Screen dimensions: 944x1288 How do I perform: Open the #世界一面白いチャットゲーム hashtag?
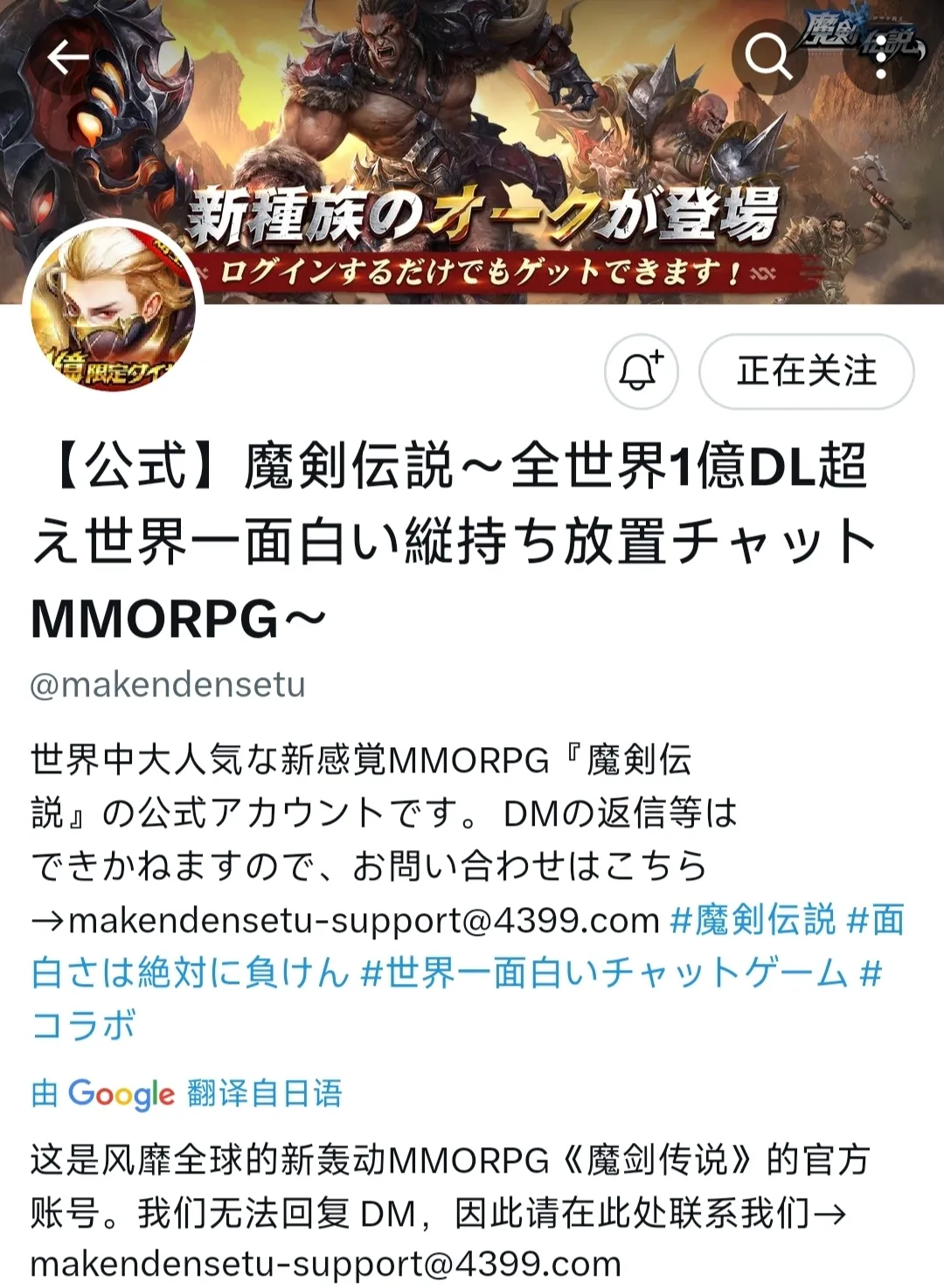coord(603,973)
